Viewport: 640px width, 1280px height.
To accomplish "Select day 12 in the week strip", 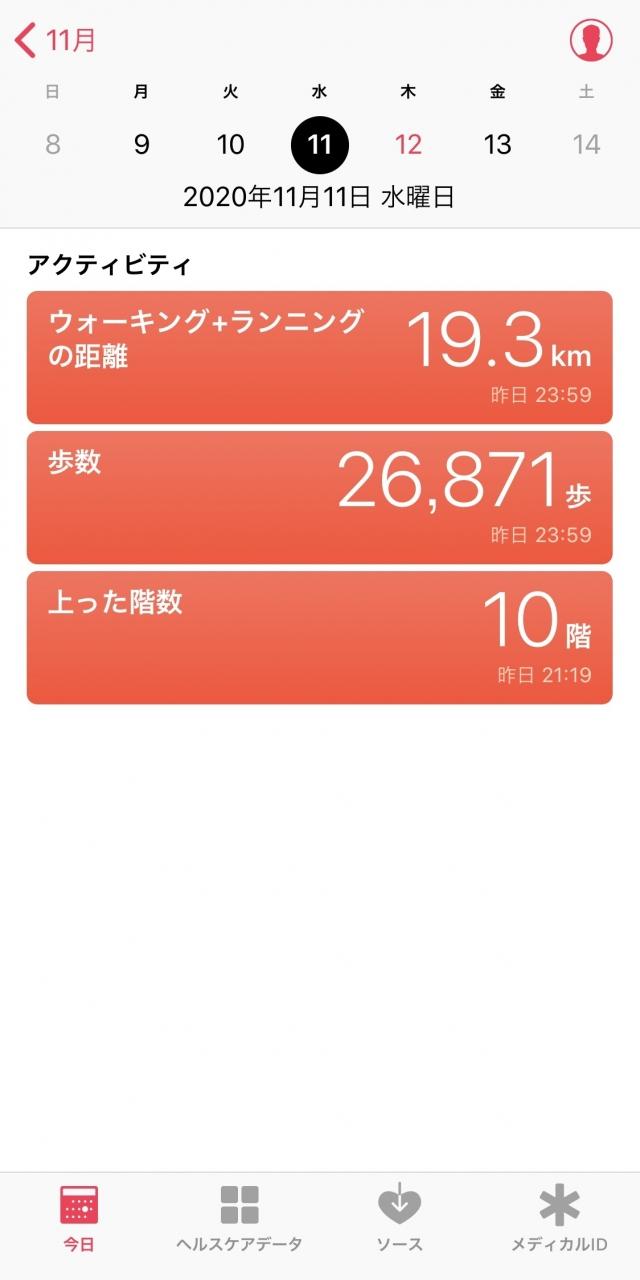I will (408, 144).
